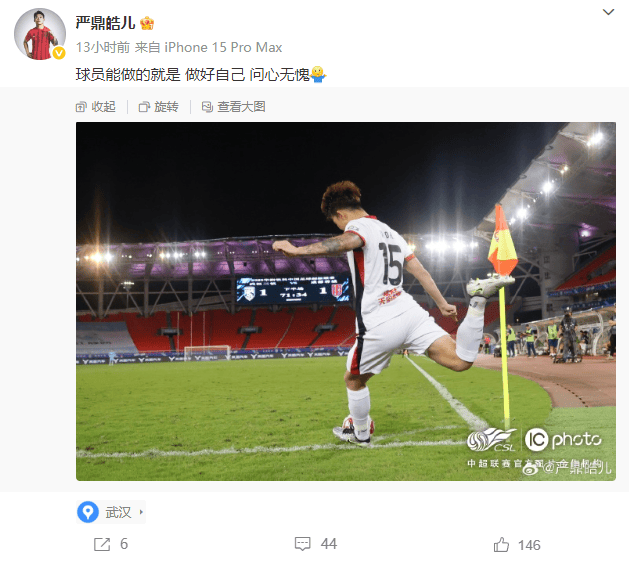
Task: Open the 44 comments on this post
Action: (x=315, y=544)
